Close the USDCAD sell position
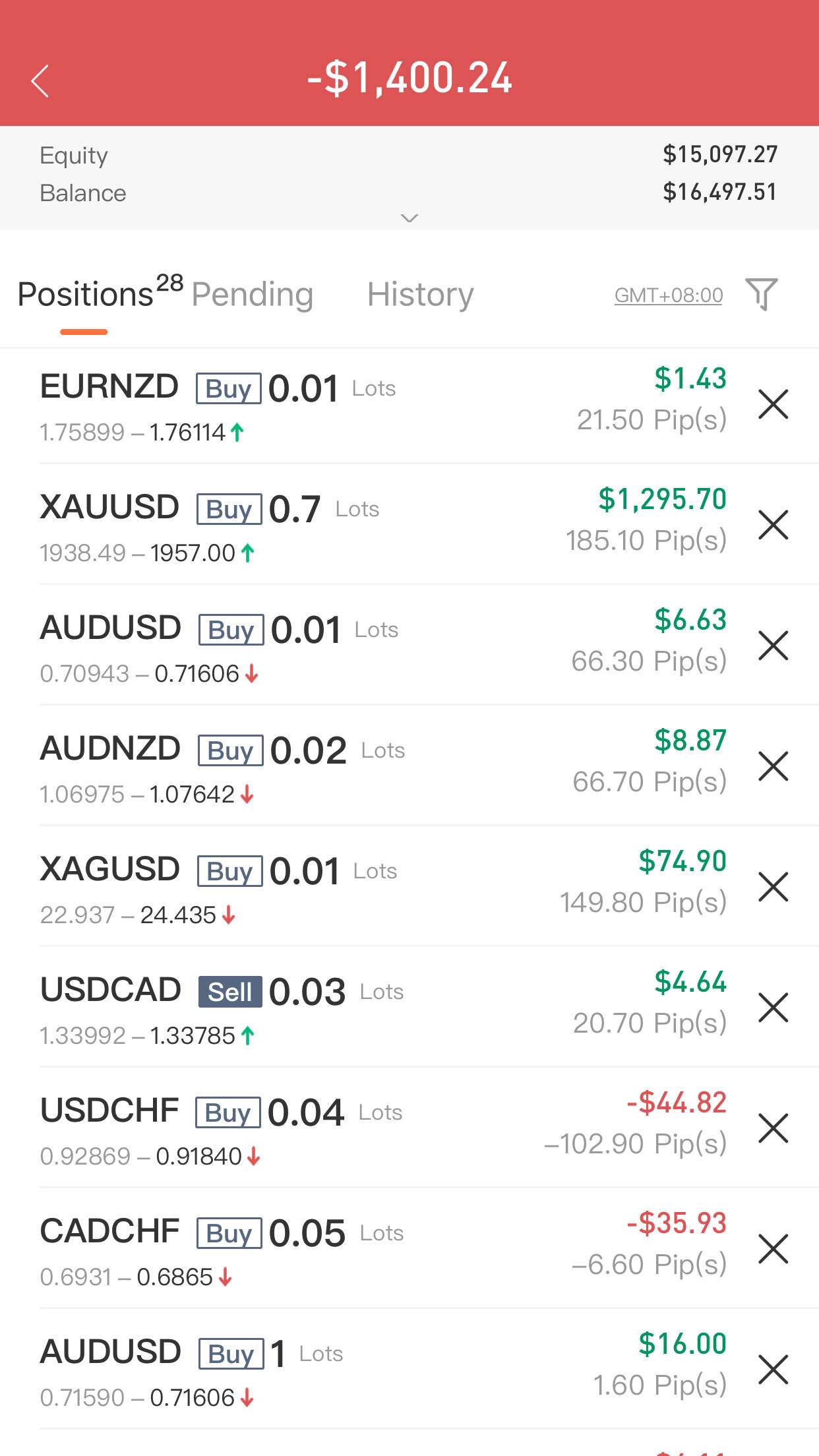This screenshot has height=1456, width=819. (x=773, y=1008)
